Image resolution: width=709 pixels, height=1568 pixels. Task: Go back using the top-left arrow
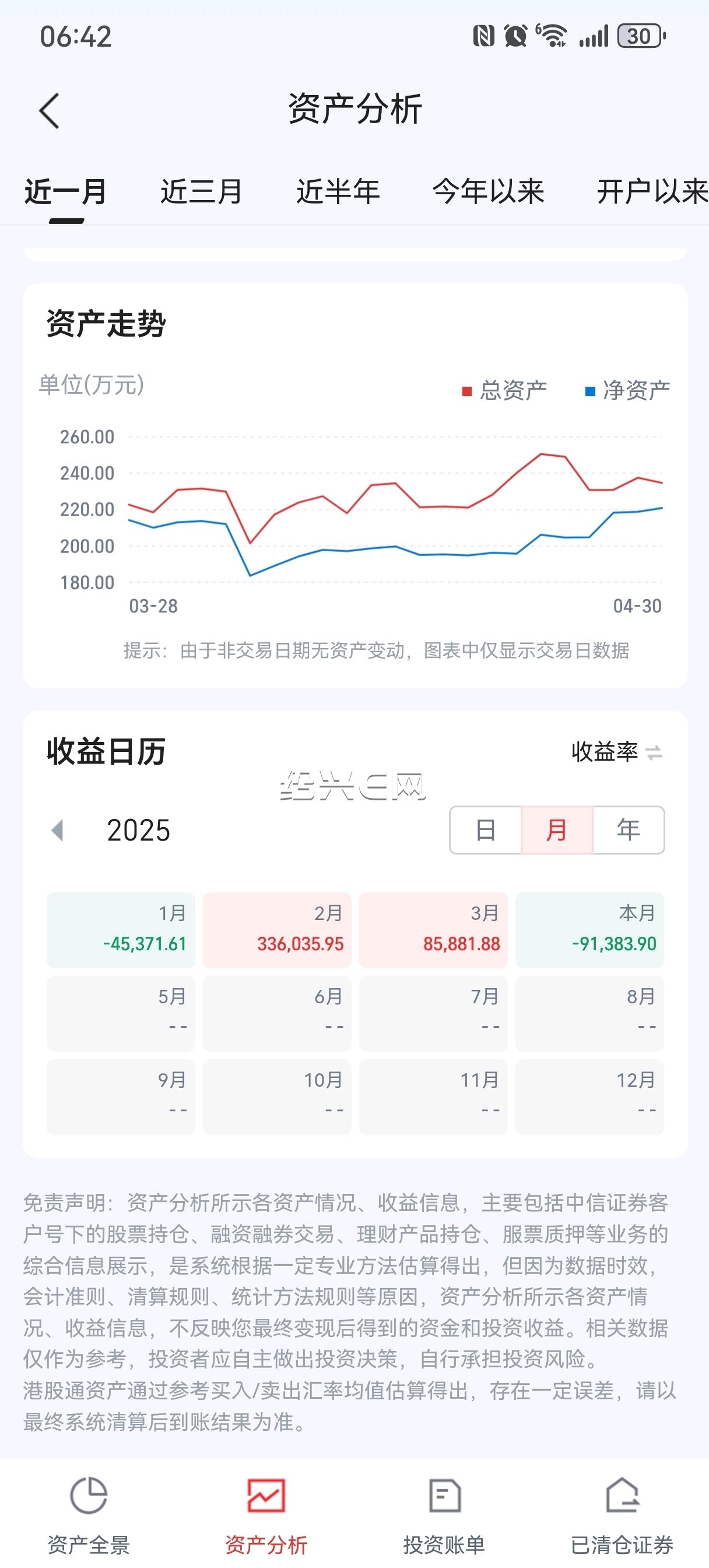coord(50,111)
